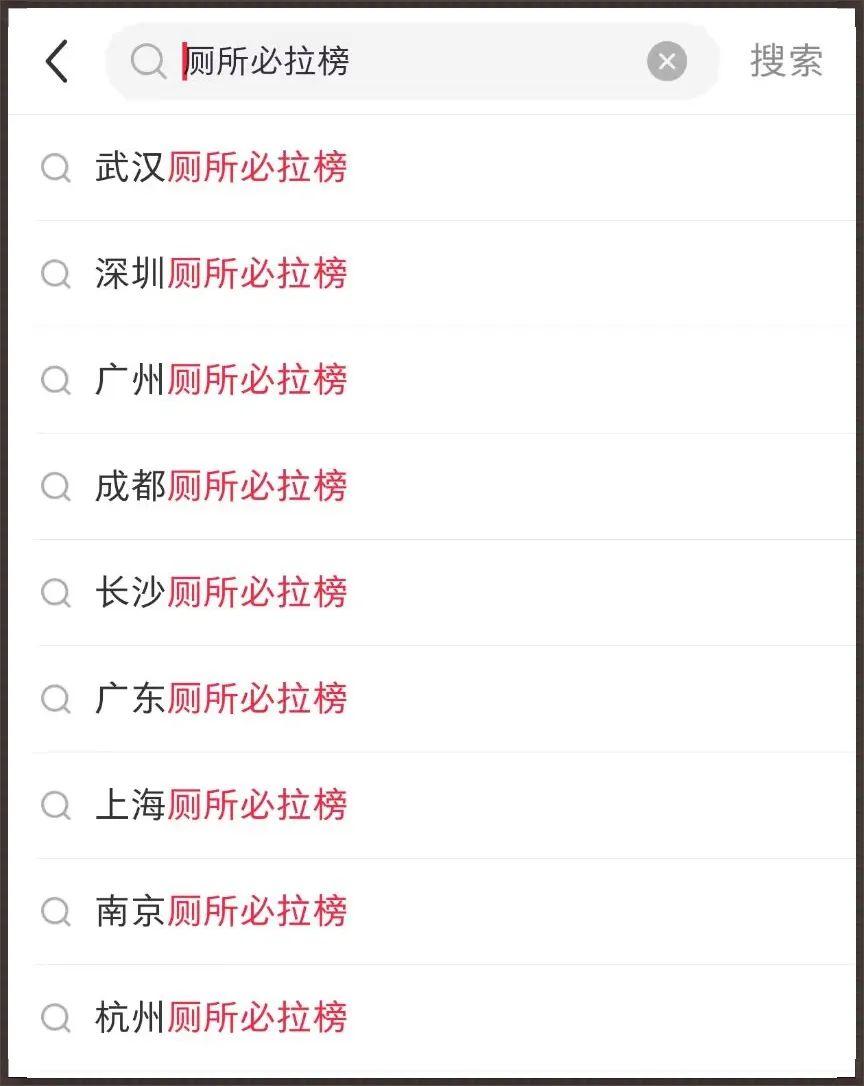Select suggestion 武汉厕所必拉榜

(221, 168)
